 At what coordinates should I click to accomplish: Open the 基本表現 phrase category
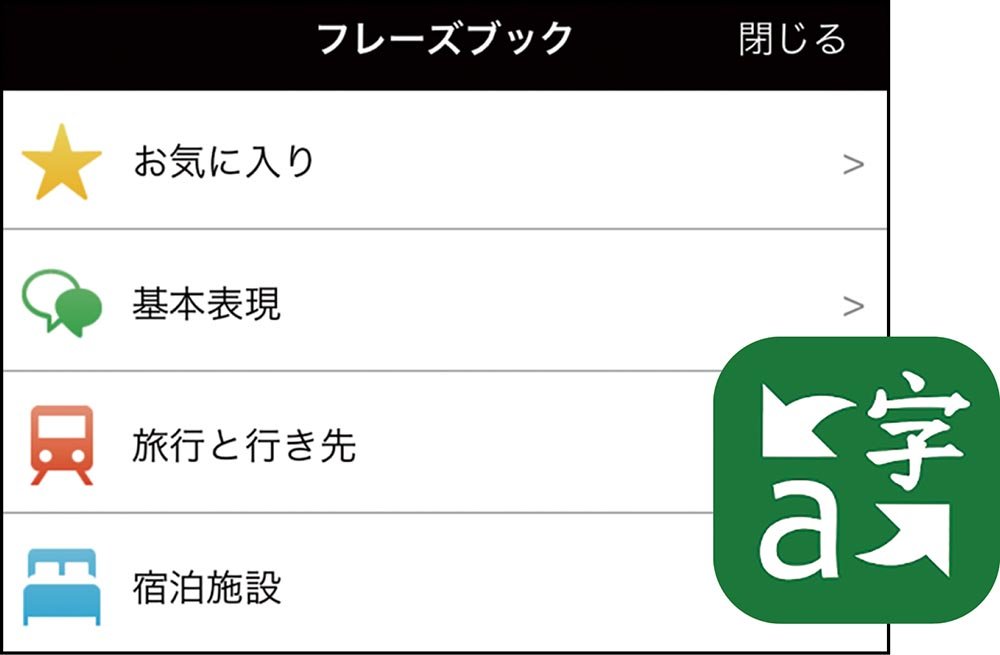(207, 304)
